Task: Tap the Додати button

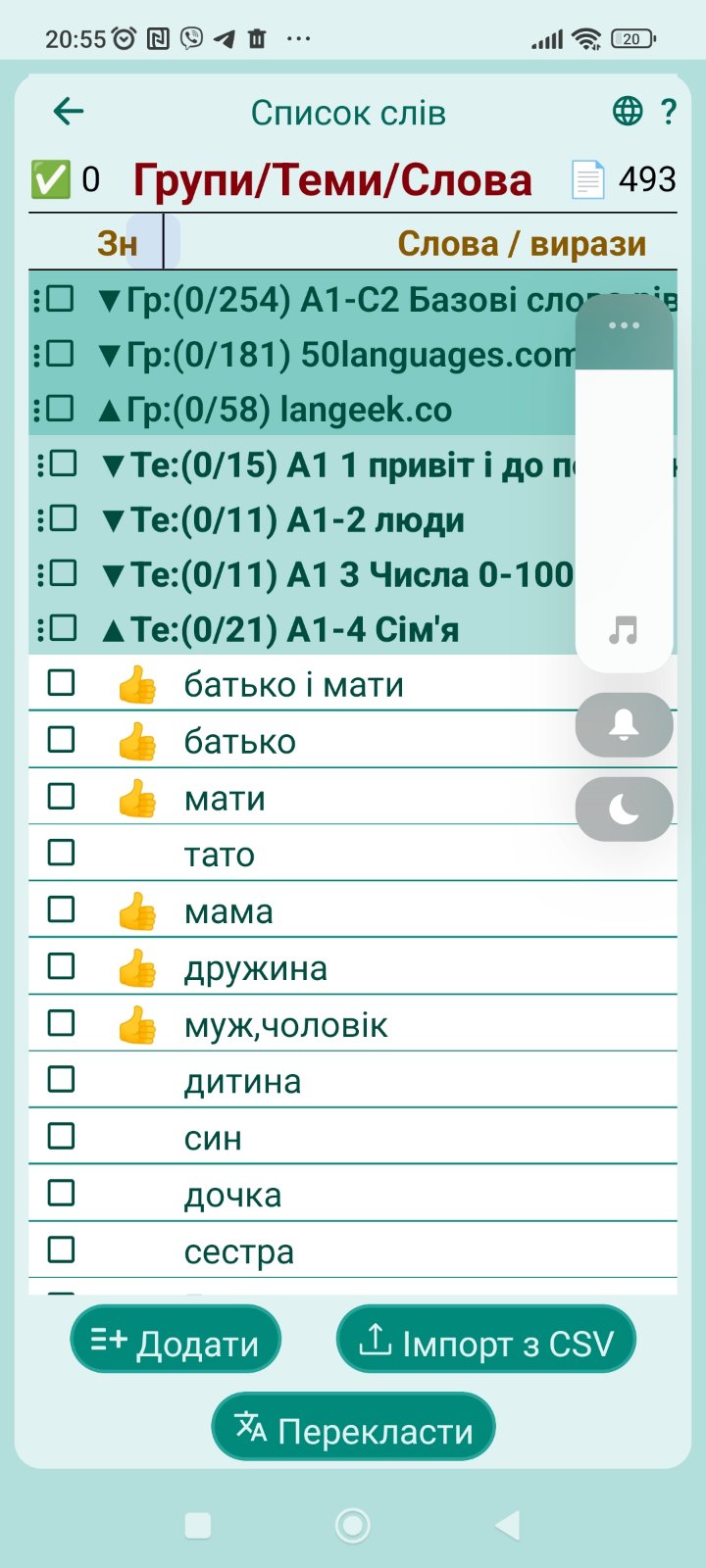Action: point(176,1343)
